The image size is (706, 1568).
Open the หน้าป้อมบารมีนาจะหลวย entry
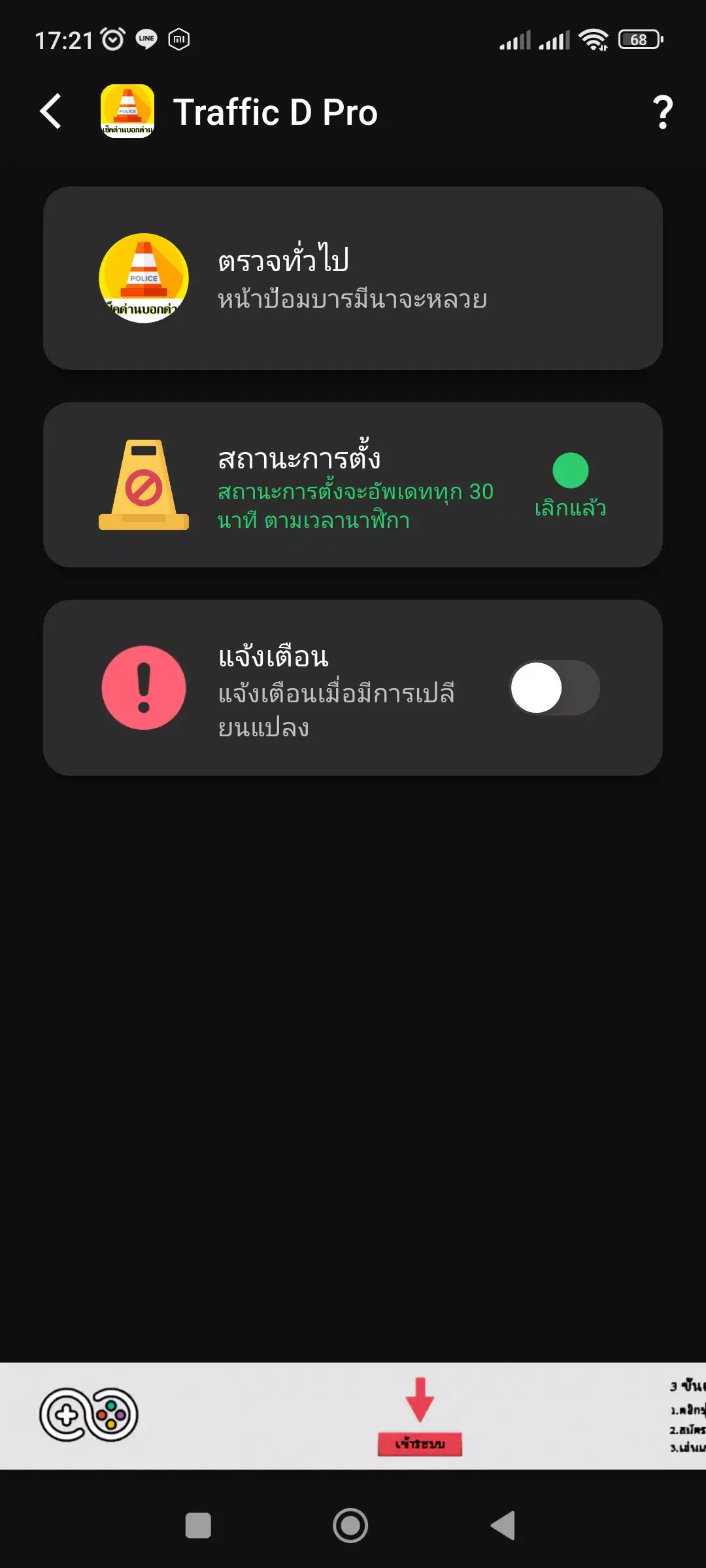352,299
